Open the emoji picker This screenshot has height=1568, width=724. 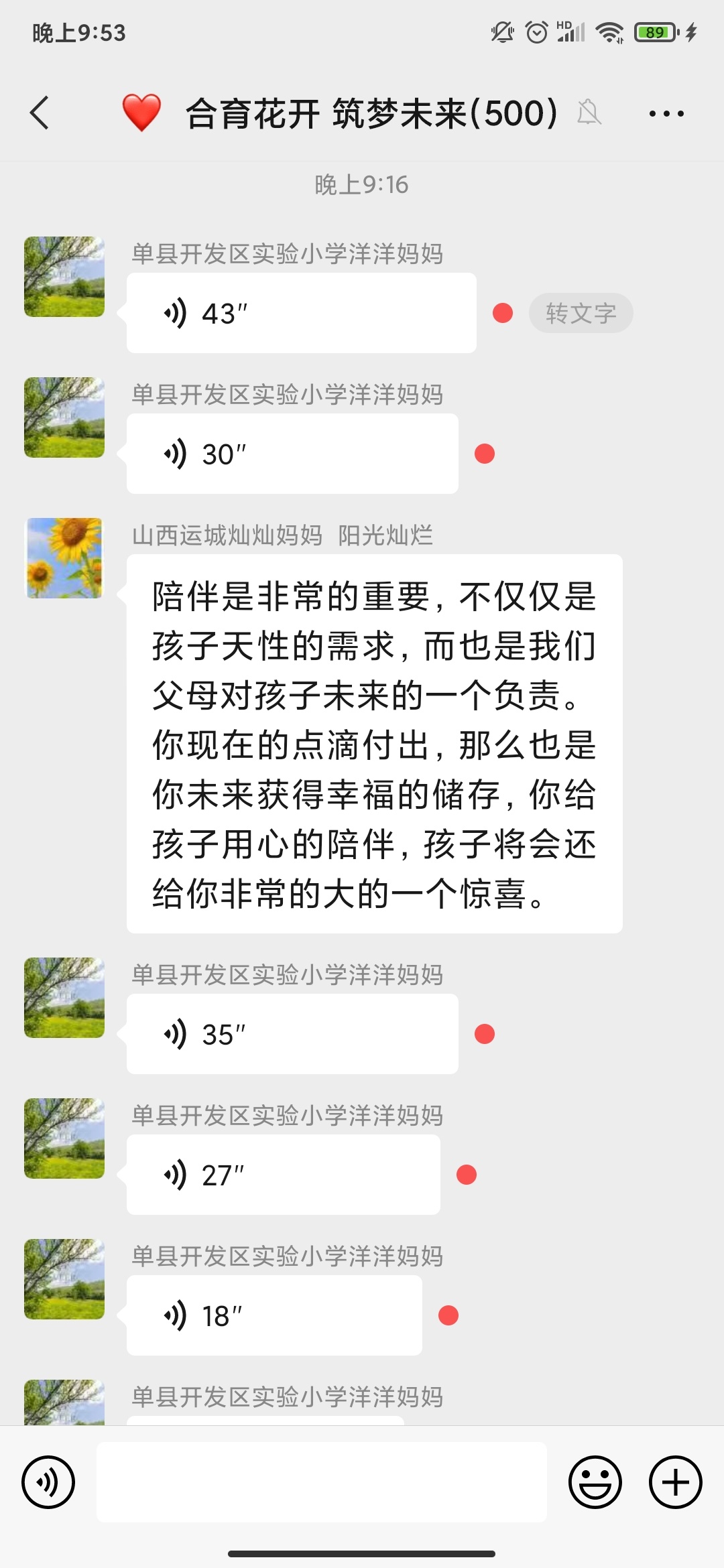tap(596, 1482)
